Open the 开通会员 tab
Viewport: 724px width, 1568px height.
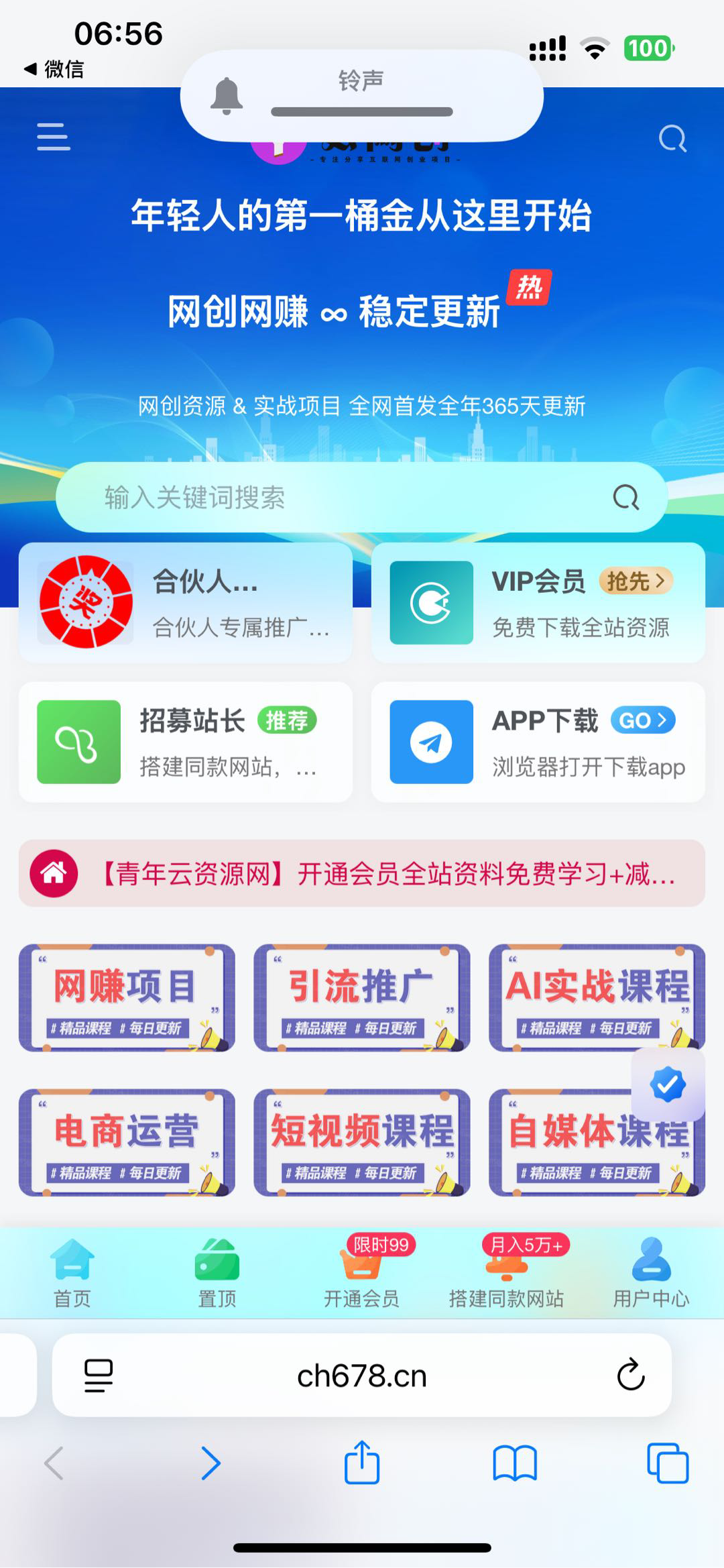pos(362,1273)
